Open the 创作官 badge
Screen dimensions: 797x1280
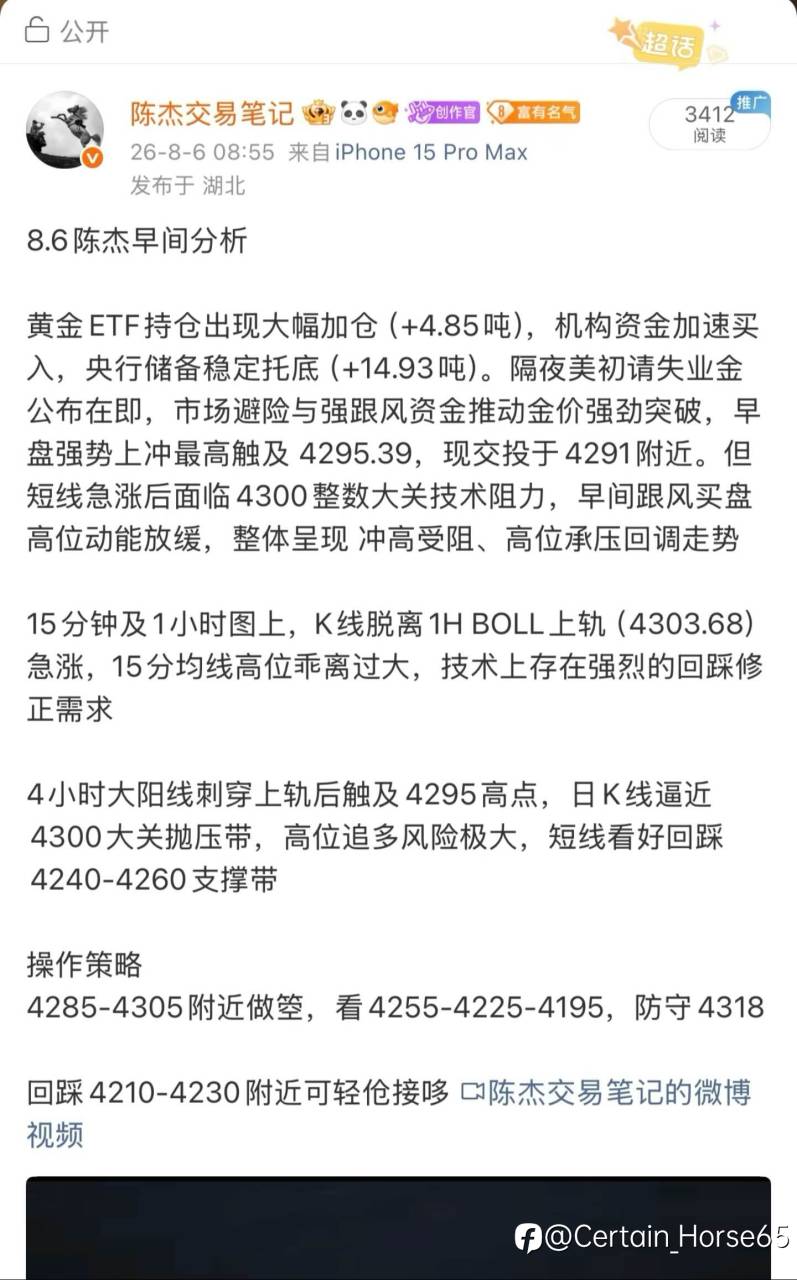coord(444,113)
